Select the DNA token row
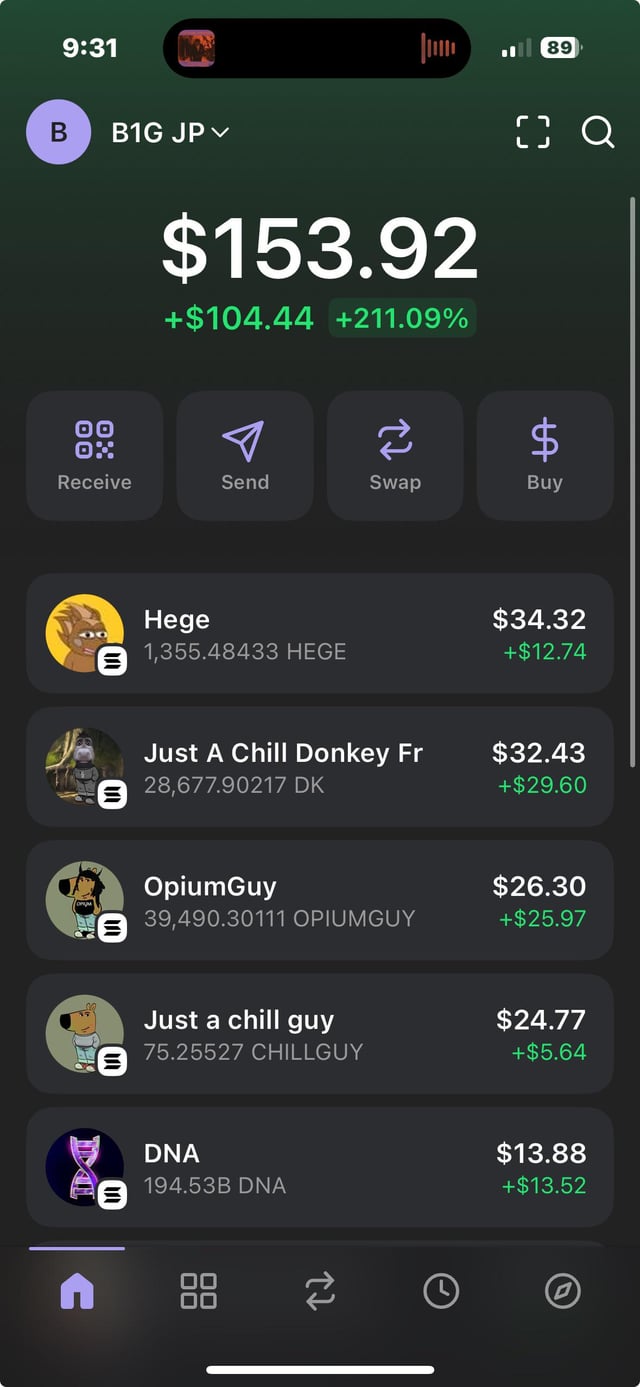 tap(319, 1167)
